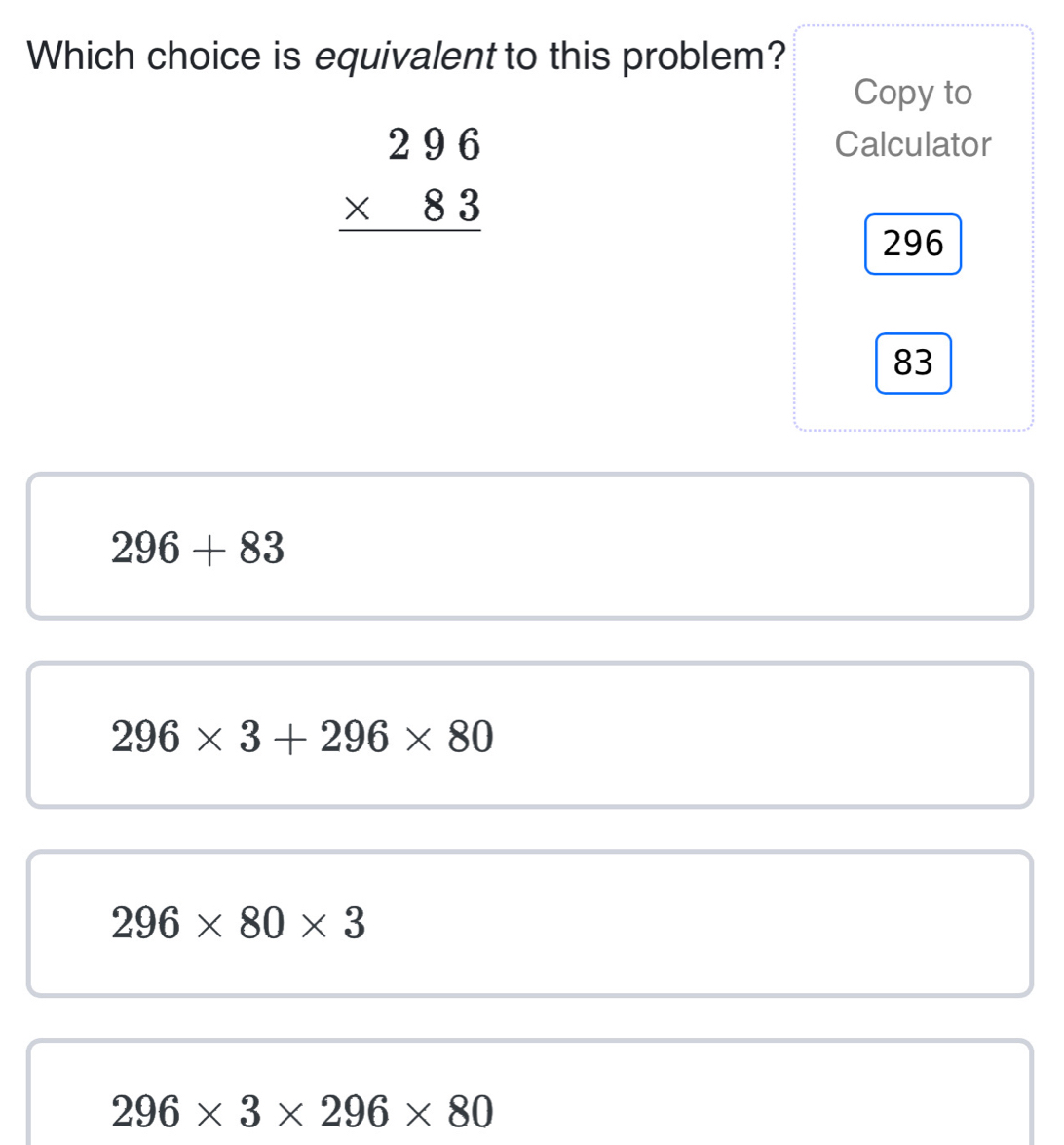This screenshot has height=1145, width=1064.
Task: Choose 296 × 3 + 296 × 80
Action: (x=529, y=736)
